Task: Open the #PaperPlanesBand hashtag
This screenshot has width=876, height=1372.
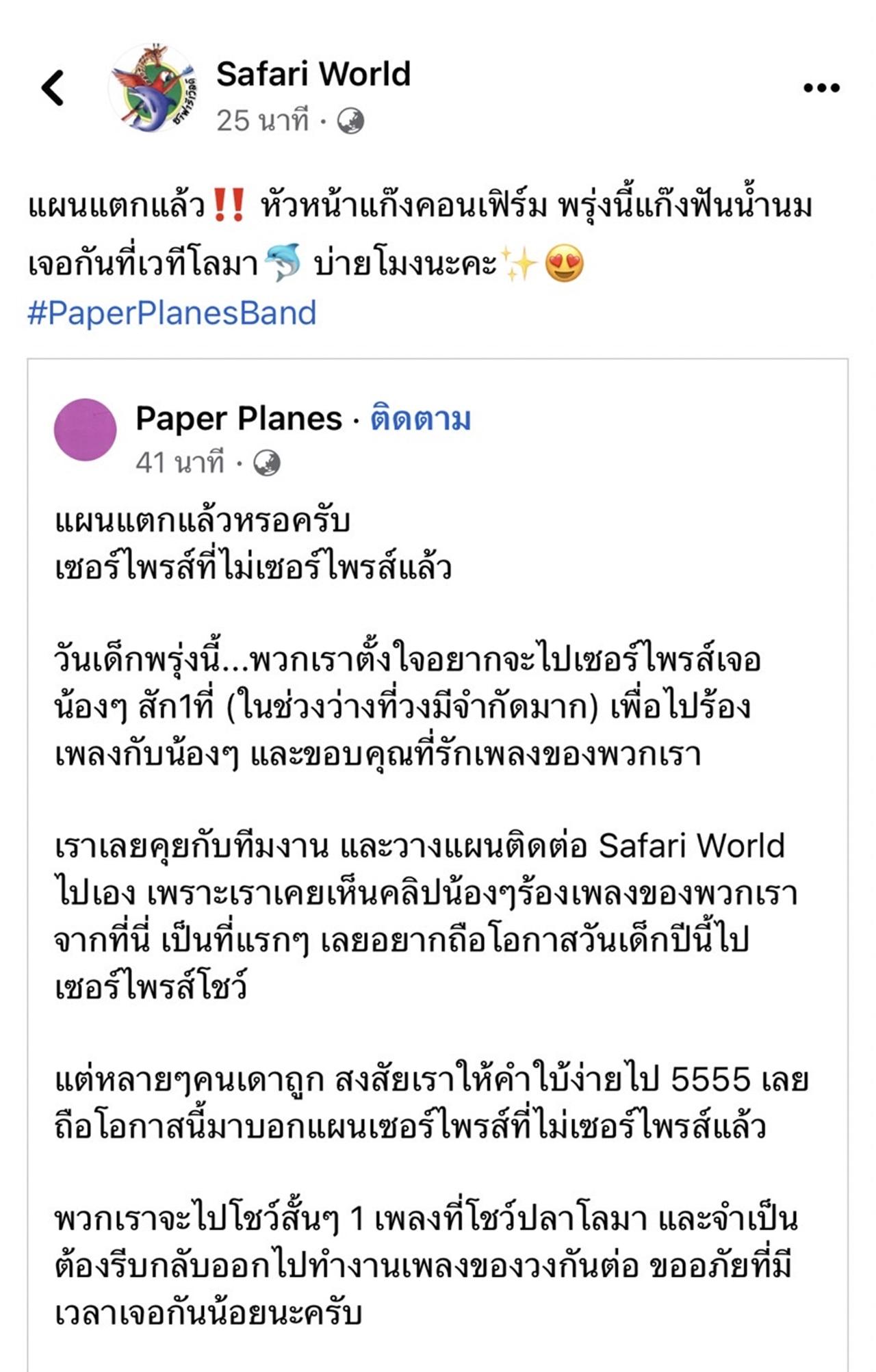Action: [172, 313]
